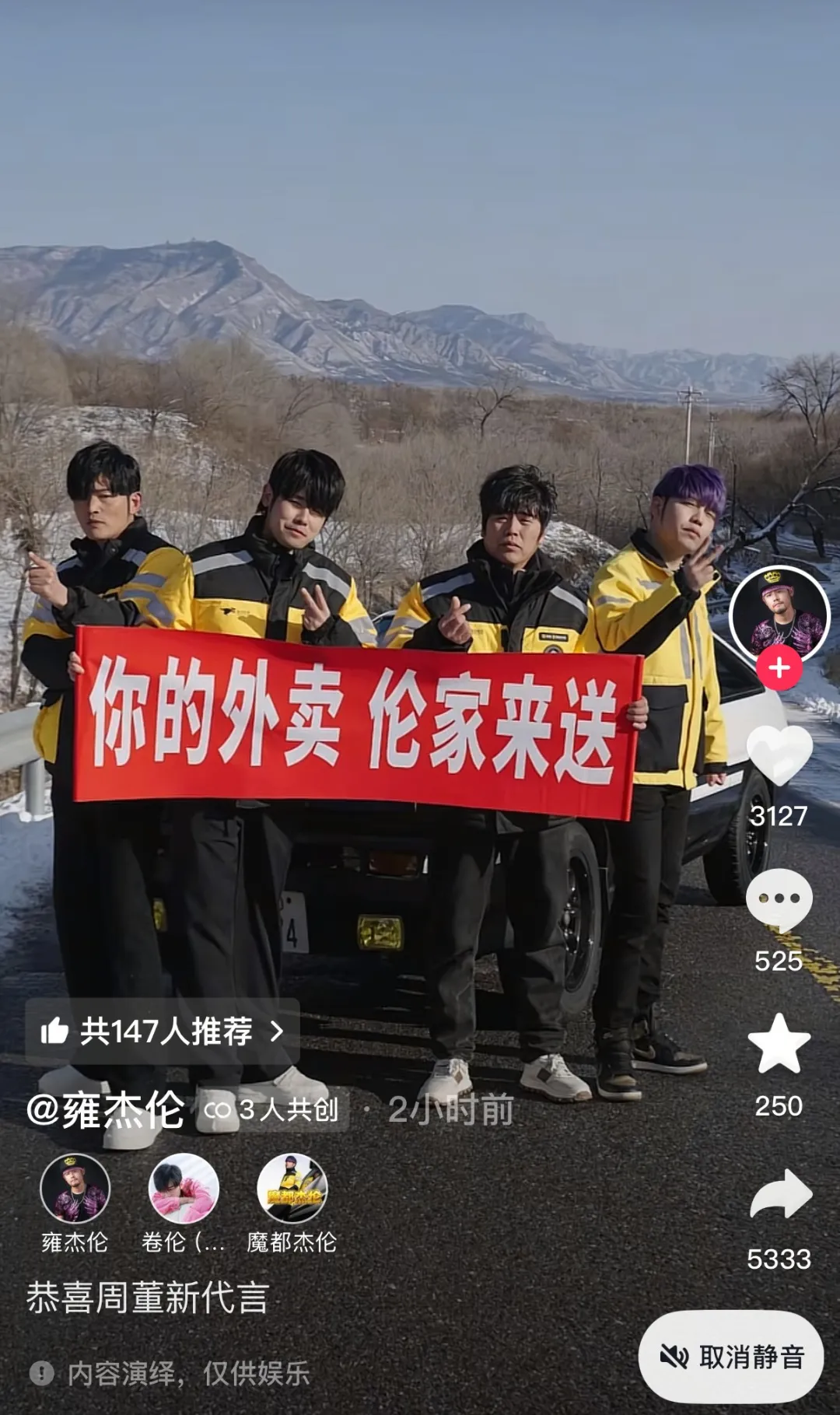Follow the creator via the red plus button
840x1415 pixels.
pyautogui.click(x=779, y=667)
